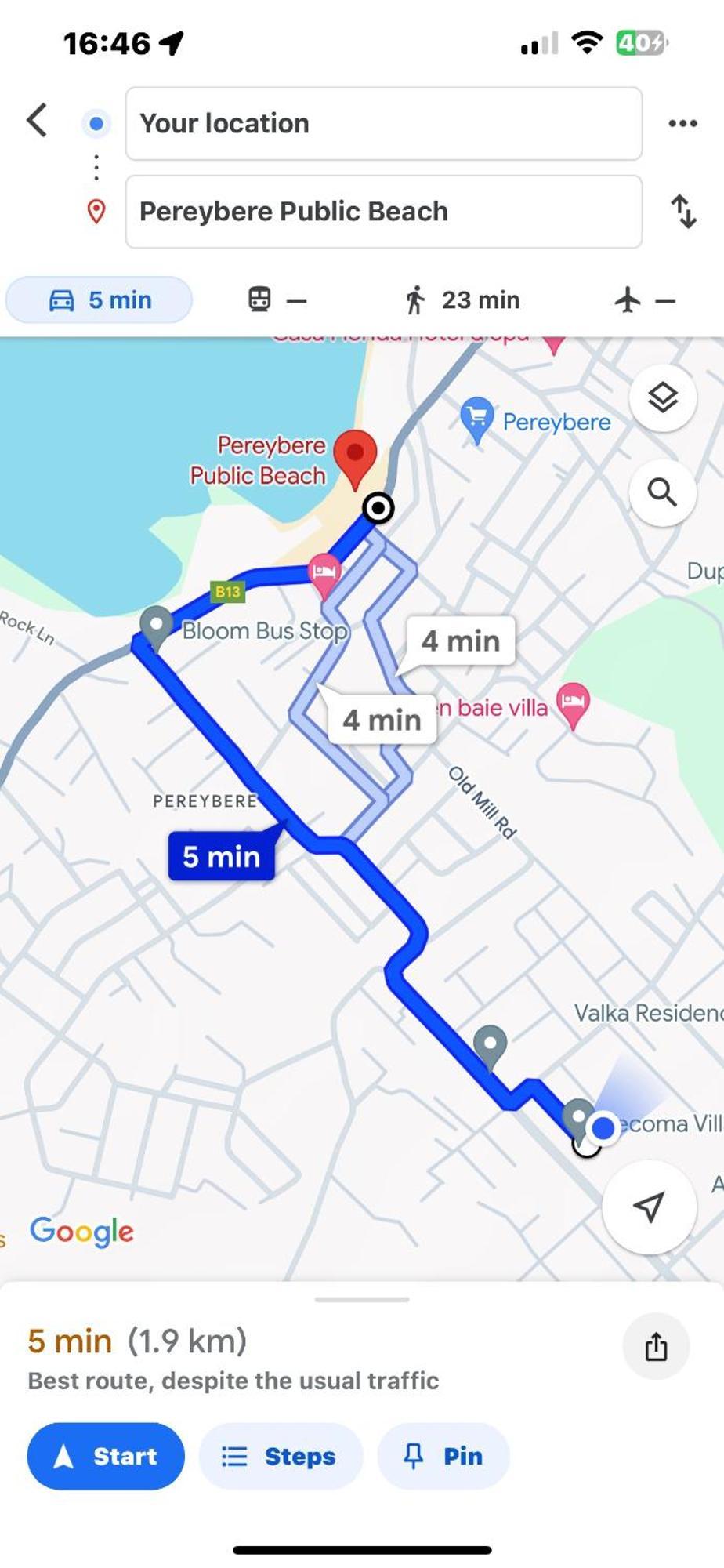
Task: Share the directions for this route
Action: (656, 1346)
